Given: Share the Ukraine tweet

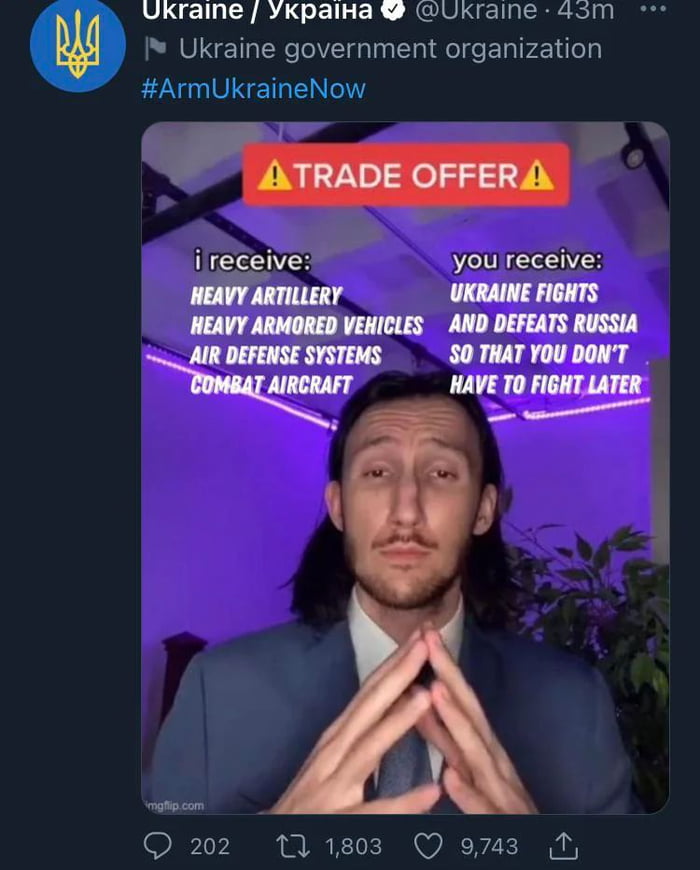Looking at the screenshot, I should [x=563, y=846].
